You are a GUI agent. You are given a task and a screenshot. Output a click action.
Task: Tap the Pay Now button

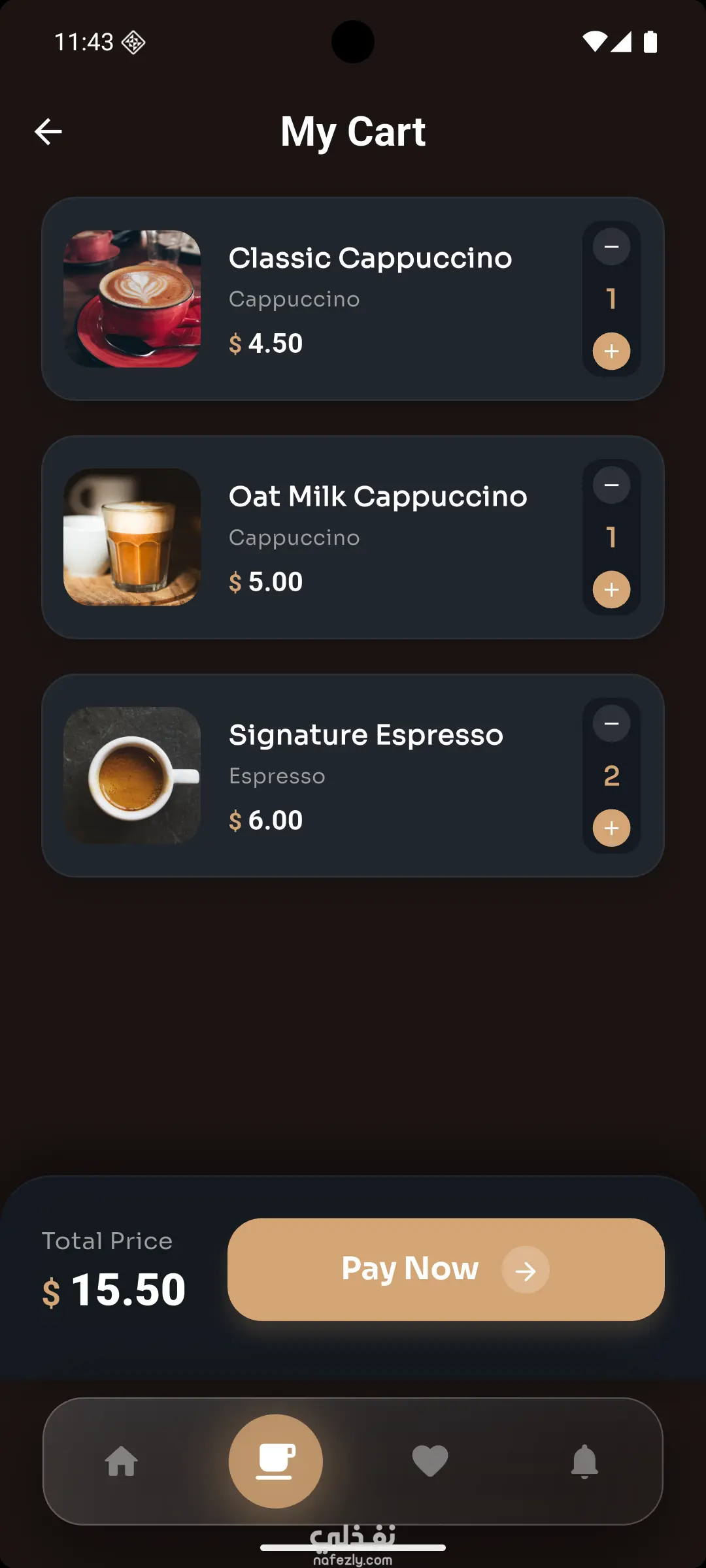[446, 1269]
